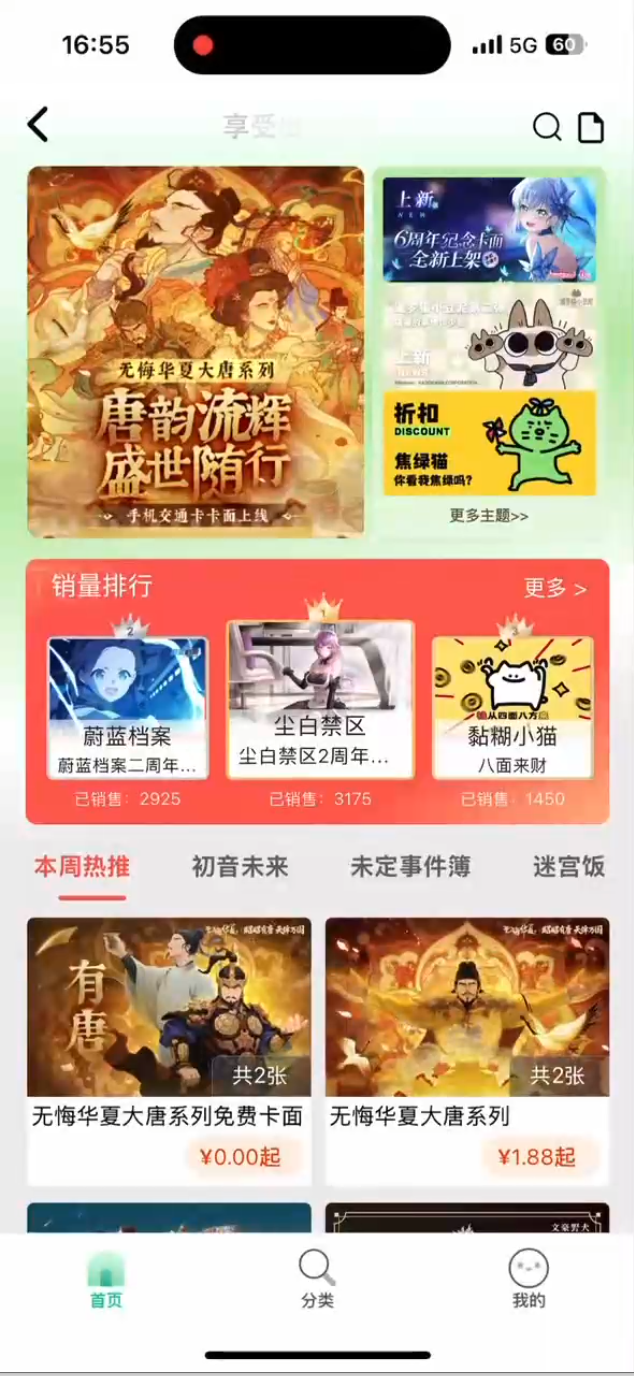Select the 本周热推 tab

82,866
